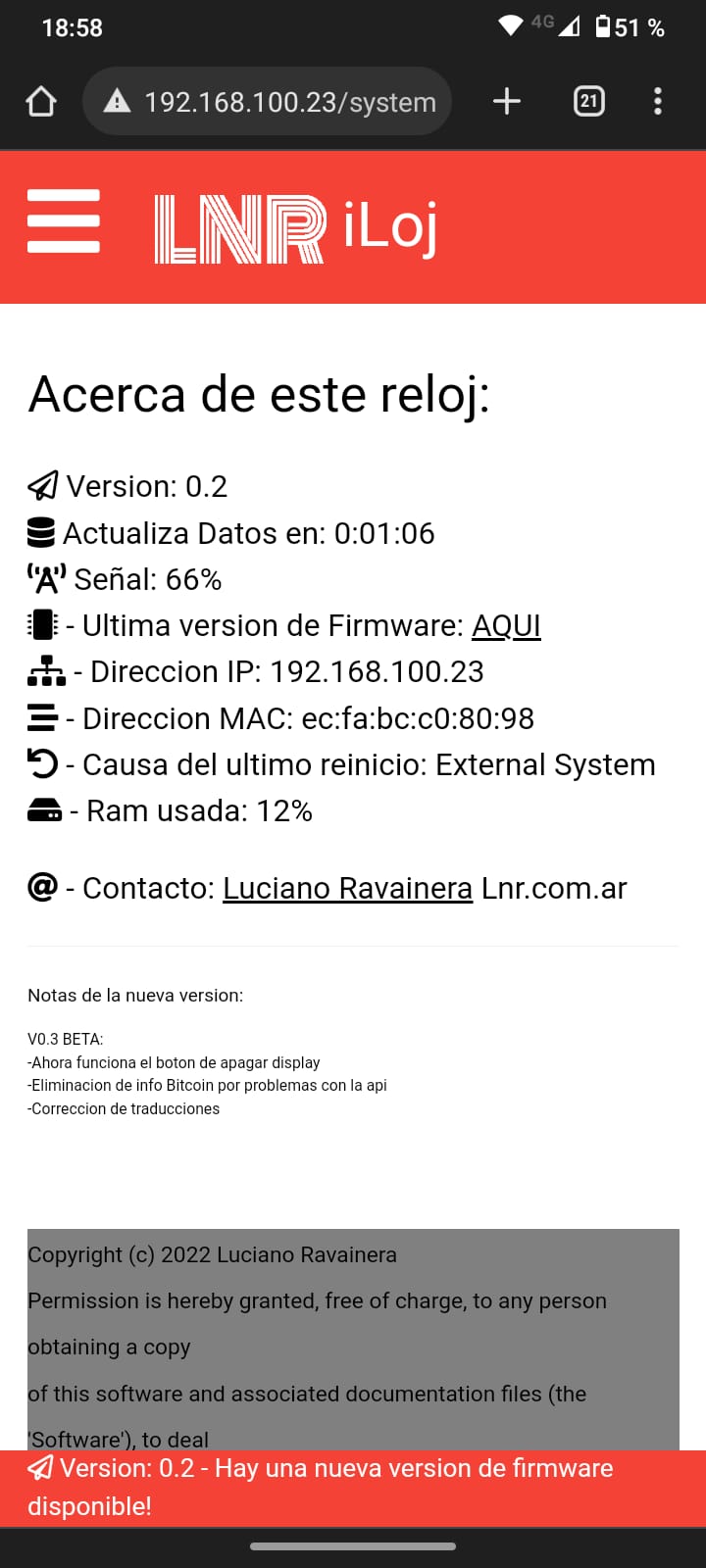706x1568 pixels.
Task: Open the hamburger menu
Action: pyautogui.click(x=64, y=221)
